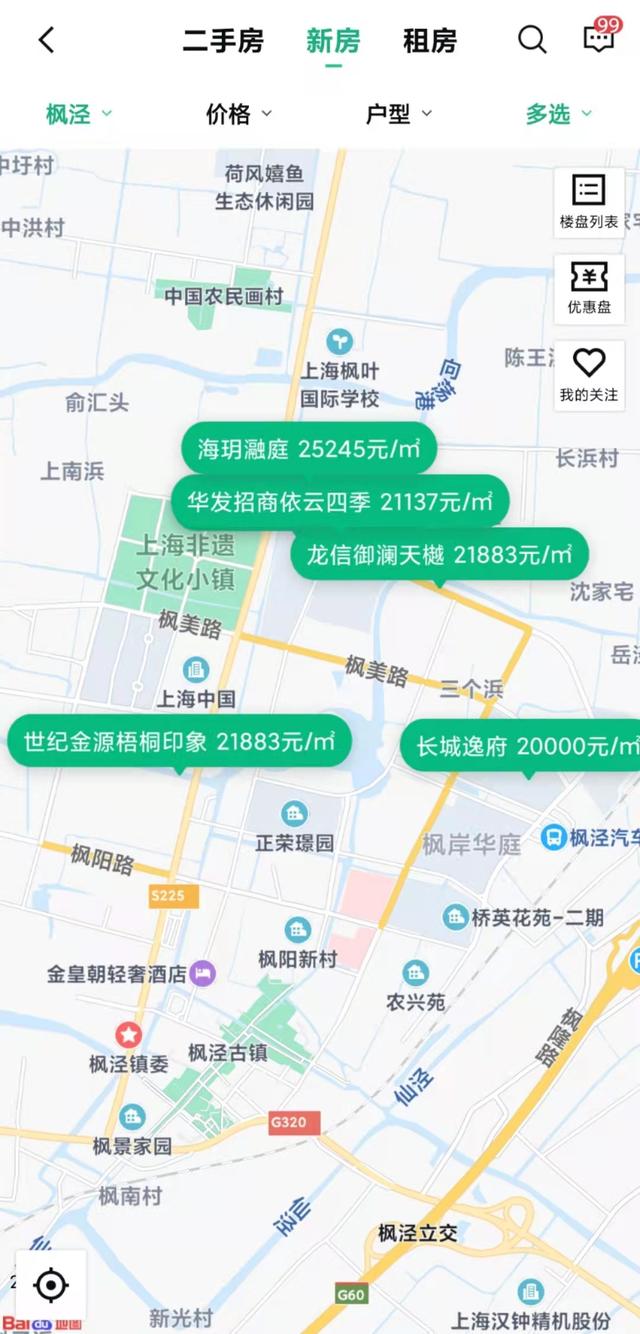Select the 长城逸府 20000元/㎡ marker

pos(522,746)
